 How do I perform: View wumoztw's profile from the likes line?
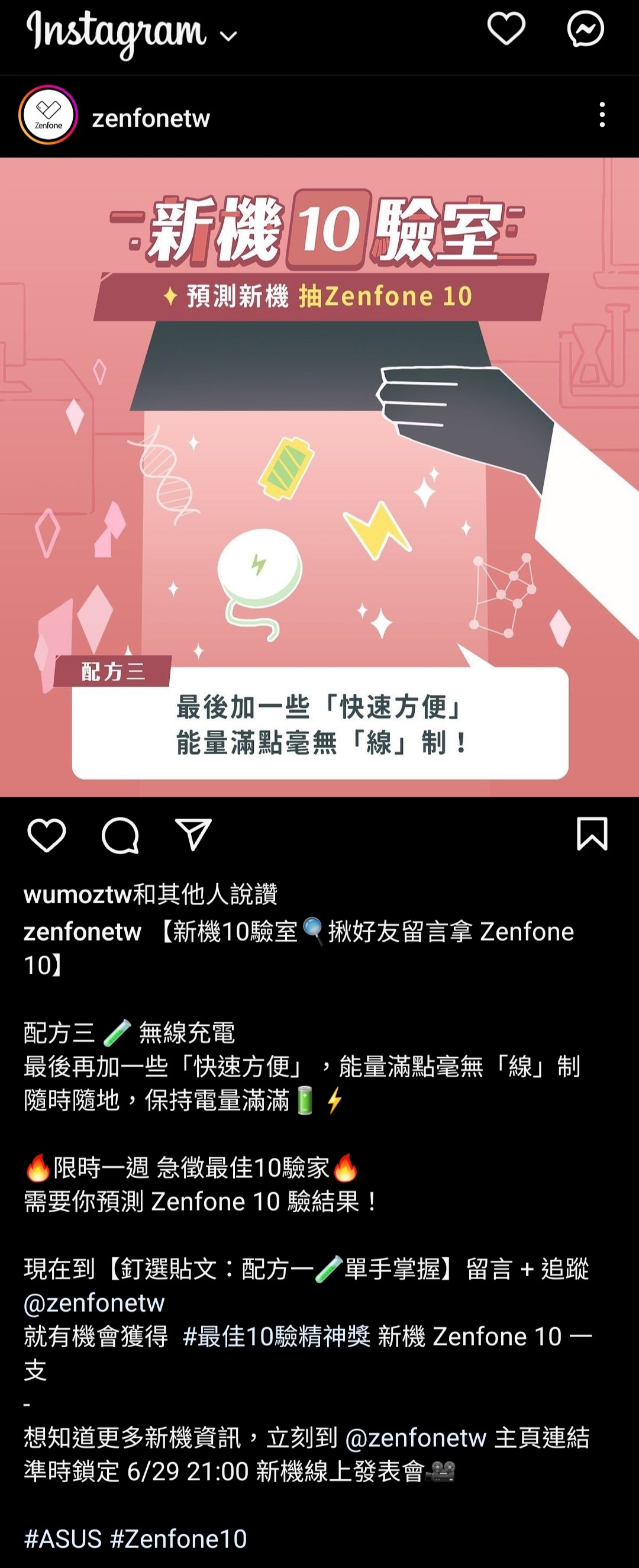(x=78, y=894)
